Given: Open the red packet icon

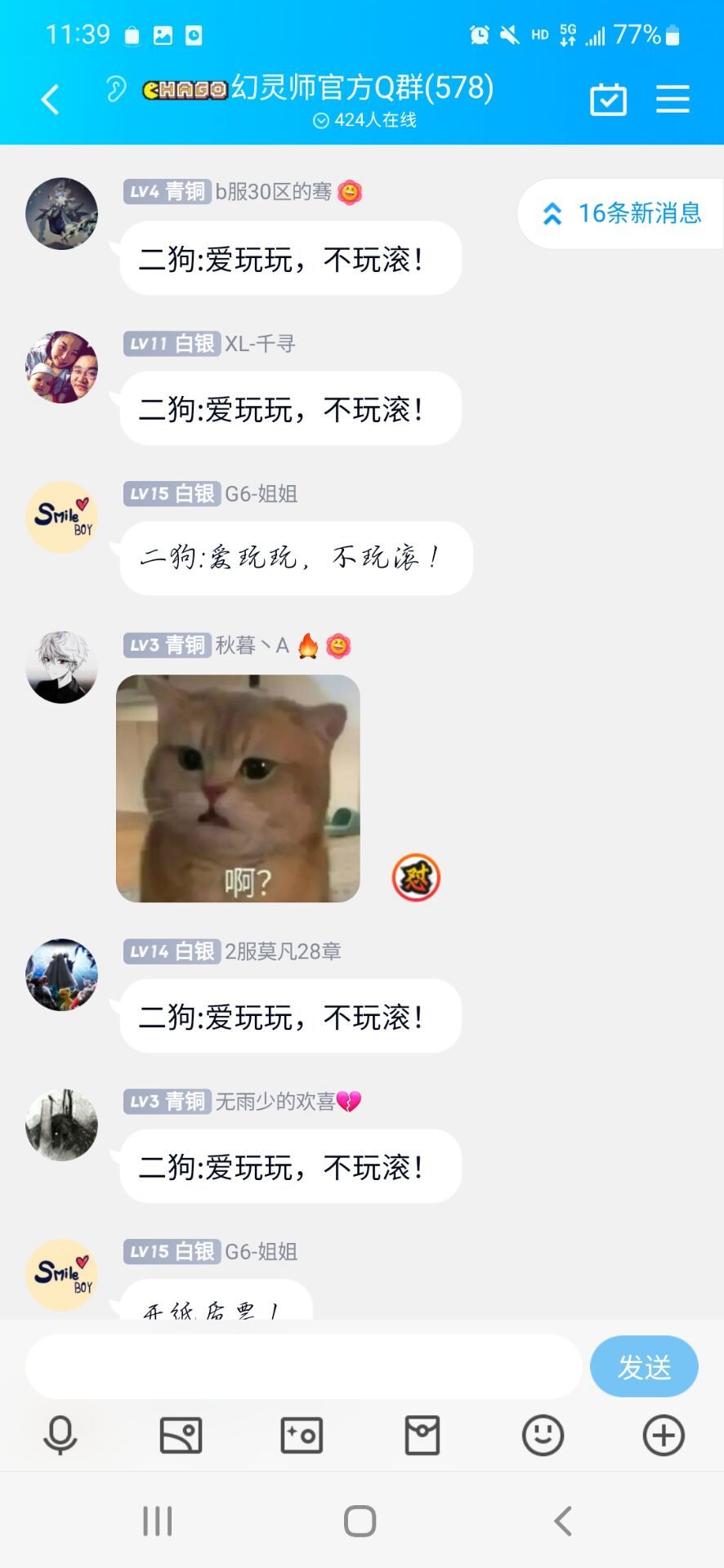Looking at the screenshot, I should [422, 1435].
